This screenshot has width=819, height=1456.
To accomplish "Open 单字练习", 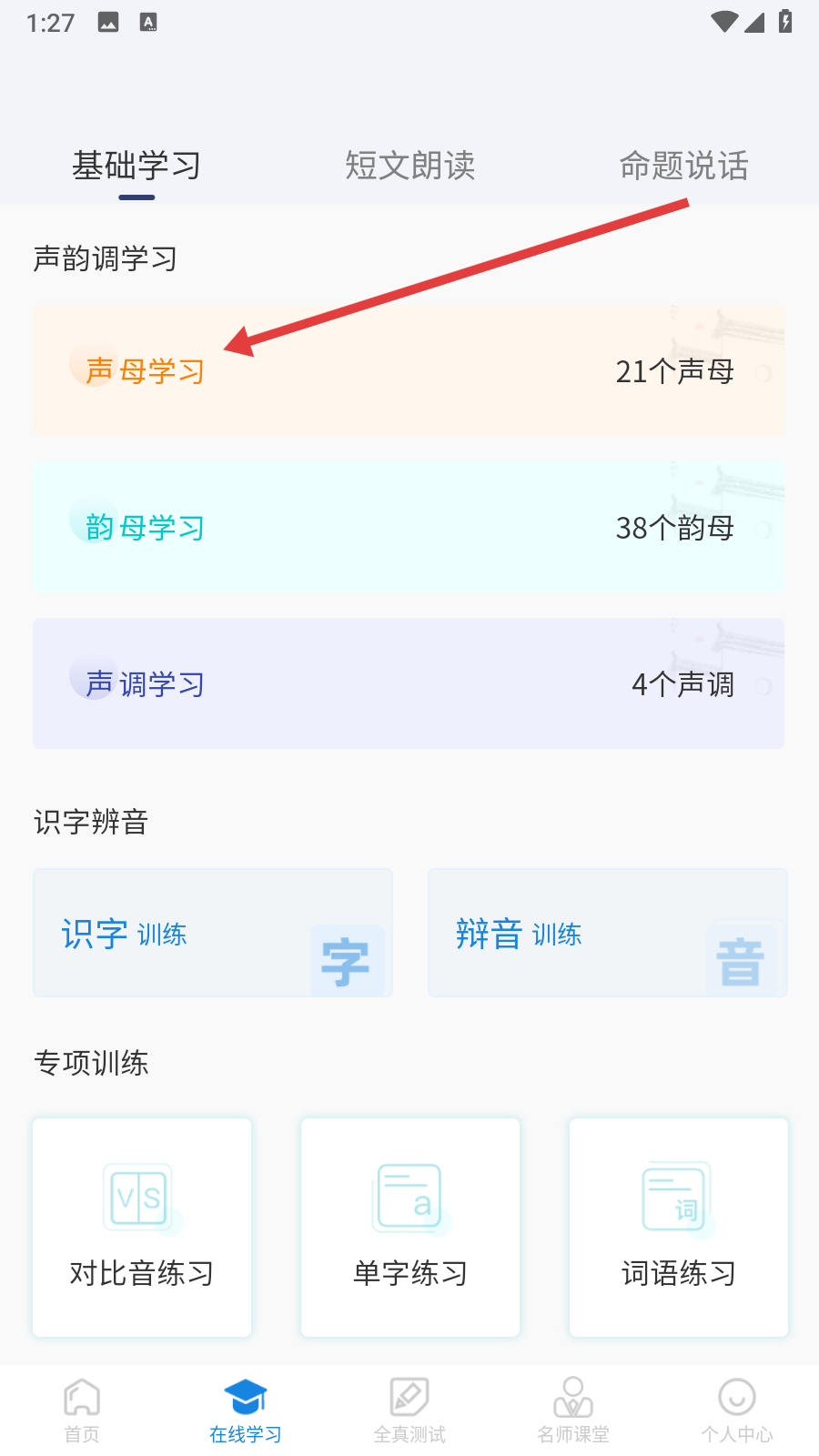I will click(x=410, y=1228).
